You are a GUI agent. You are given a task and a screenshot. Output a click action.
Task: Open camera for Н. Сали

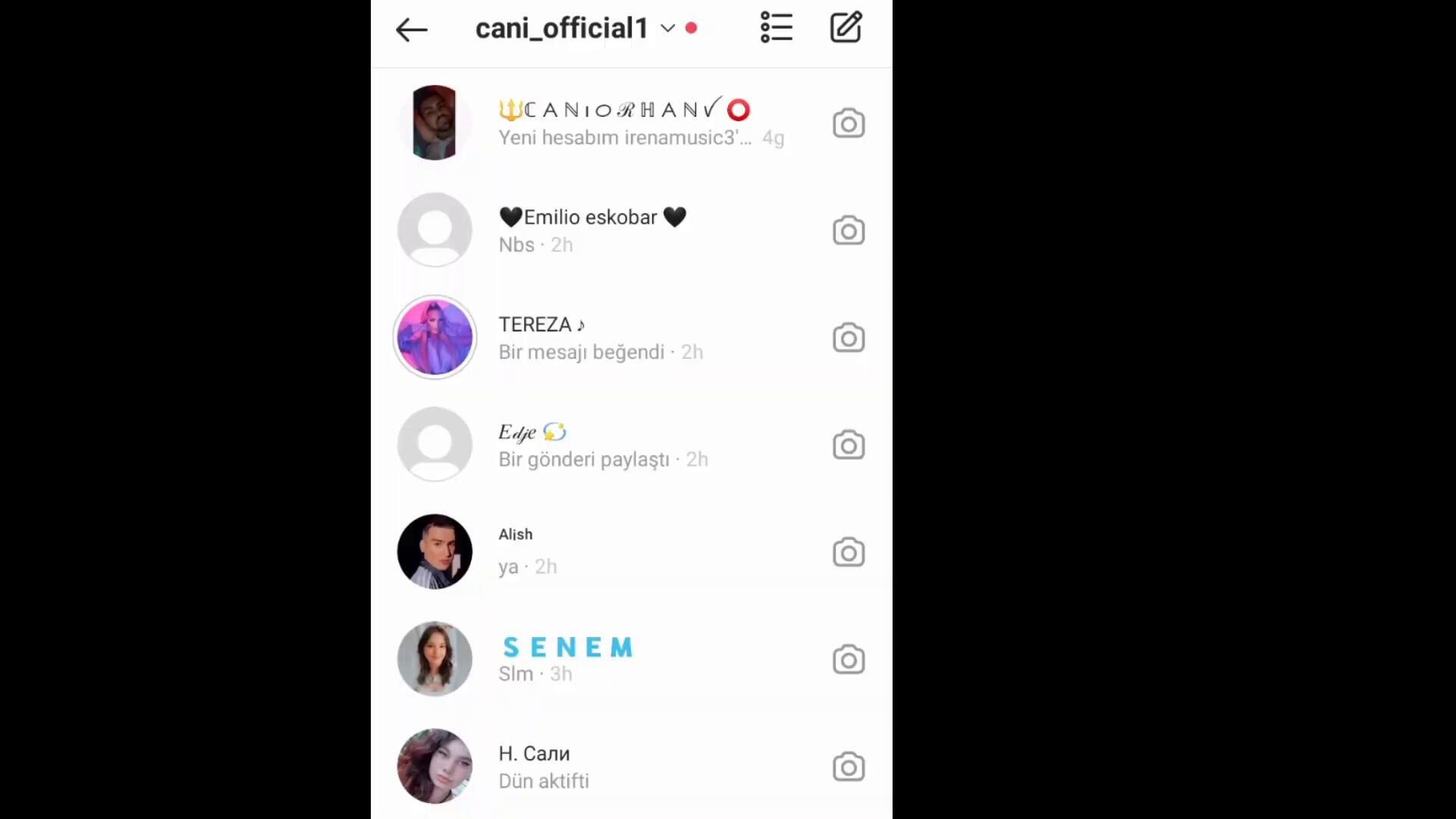click(848, 767)
